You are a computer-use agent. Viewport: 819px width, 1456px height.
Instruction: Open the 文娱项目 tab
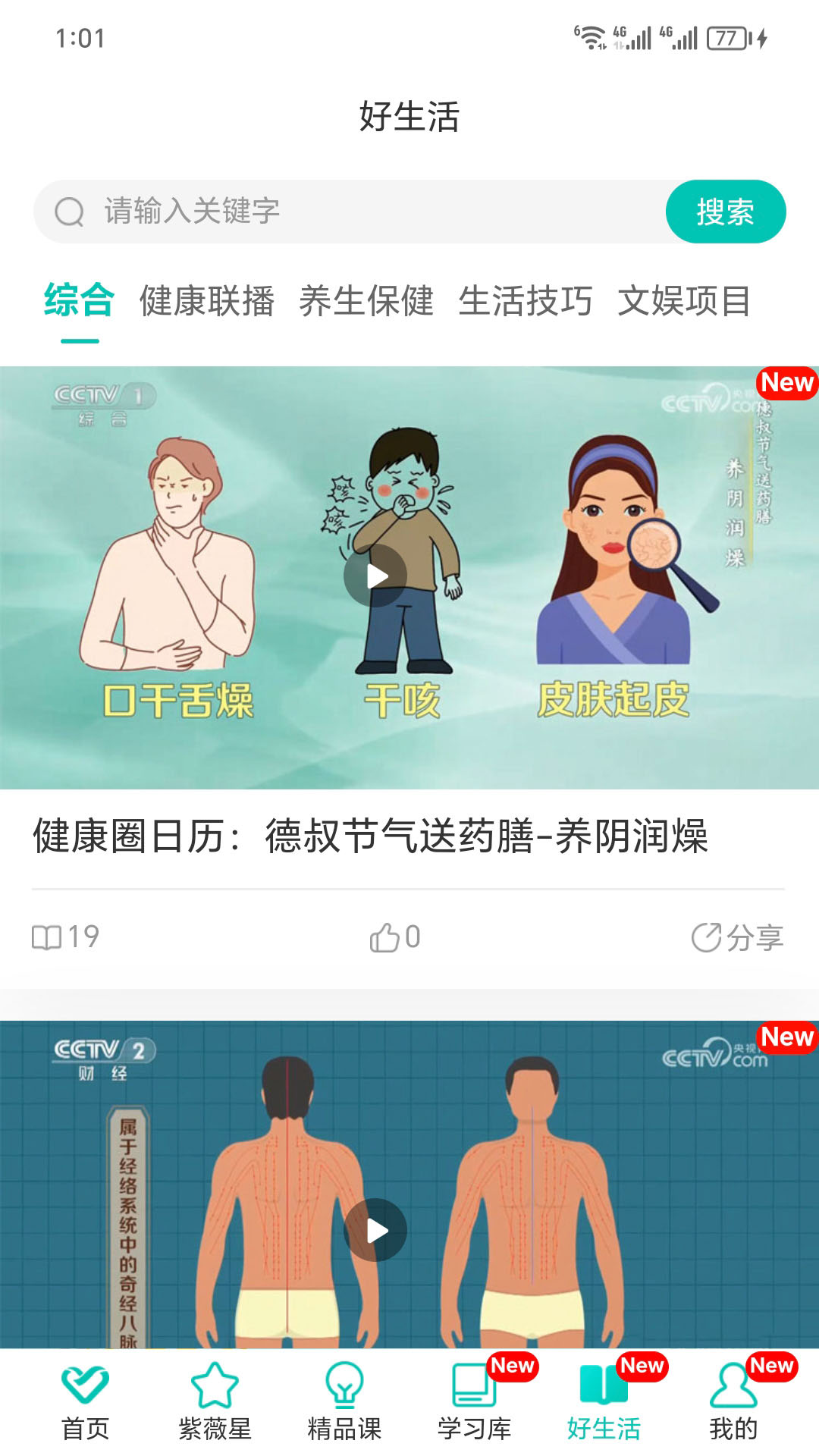684,301
